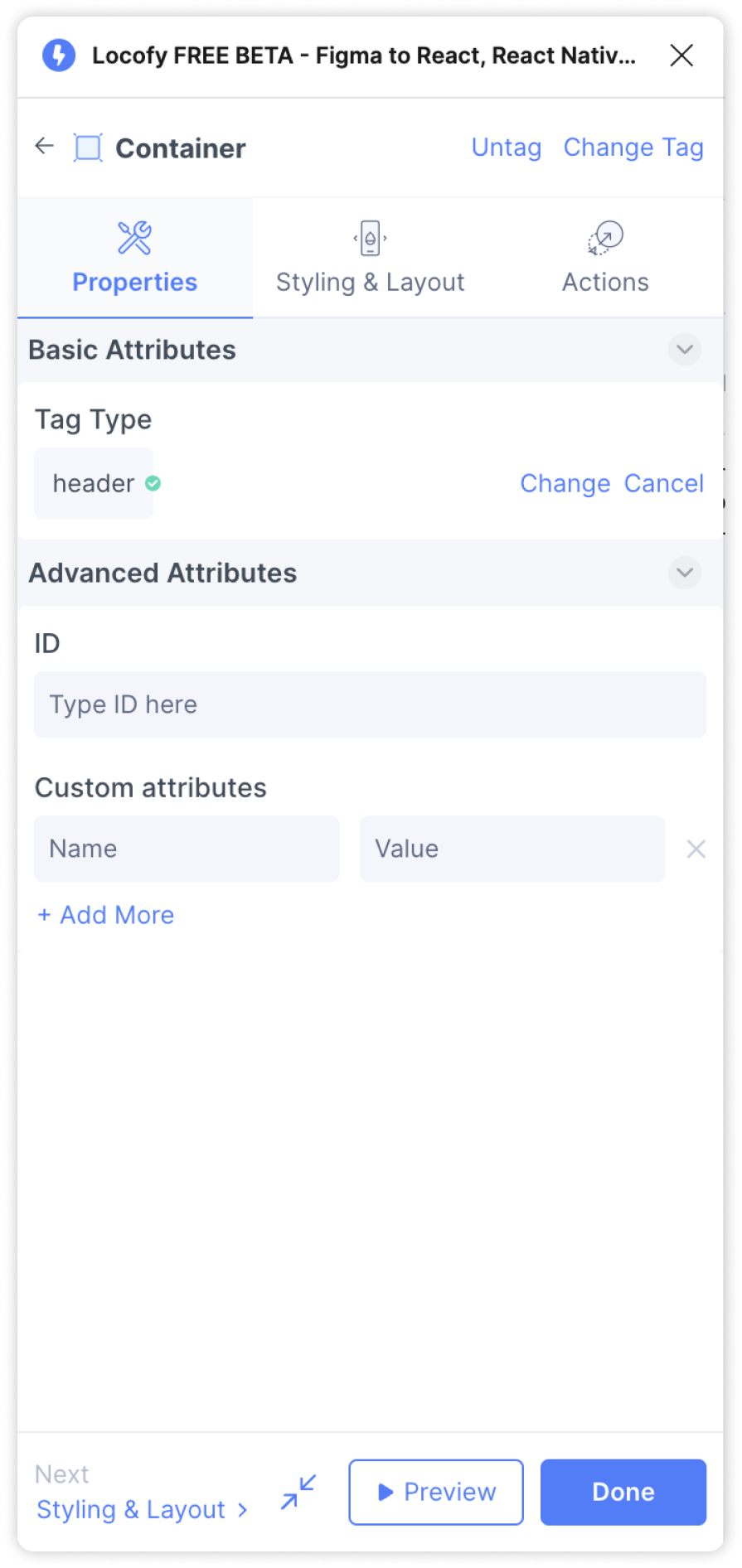The height and width of the screenshot is (1568, 742).
Task: Minimize the plugin with the collapse arrows
Action: (x=298, y=1492)
